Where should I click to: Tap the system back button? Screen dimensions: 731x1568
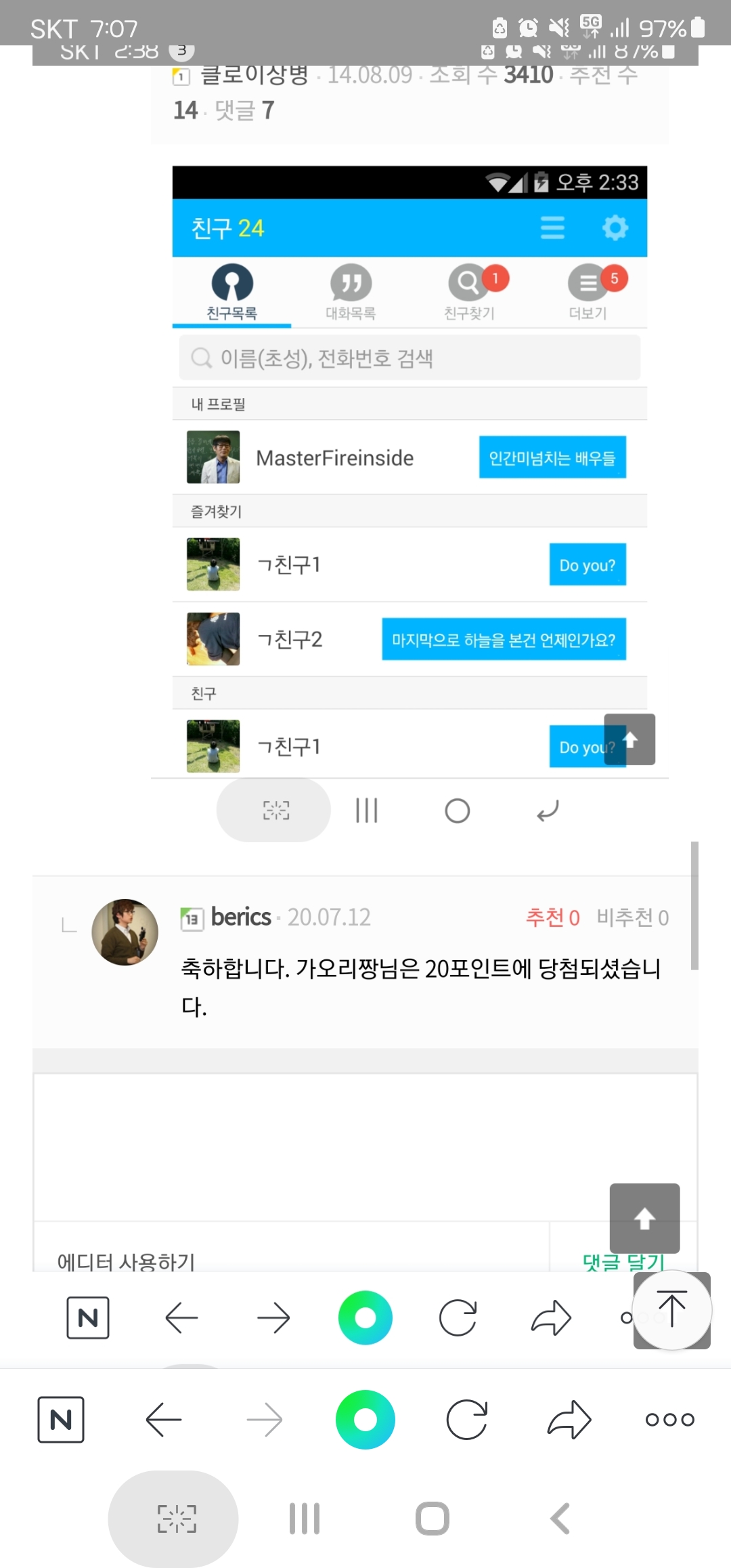(x=560, y=1519)
